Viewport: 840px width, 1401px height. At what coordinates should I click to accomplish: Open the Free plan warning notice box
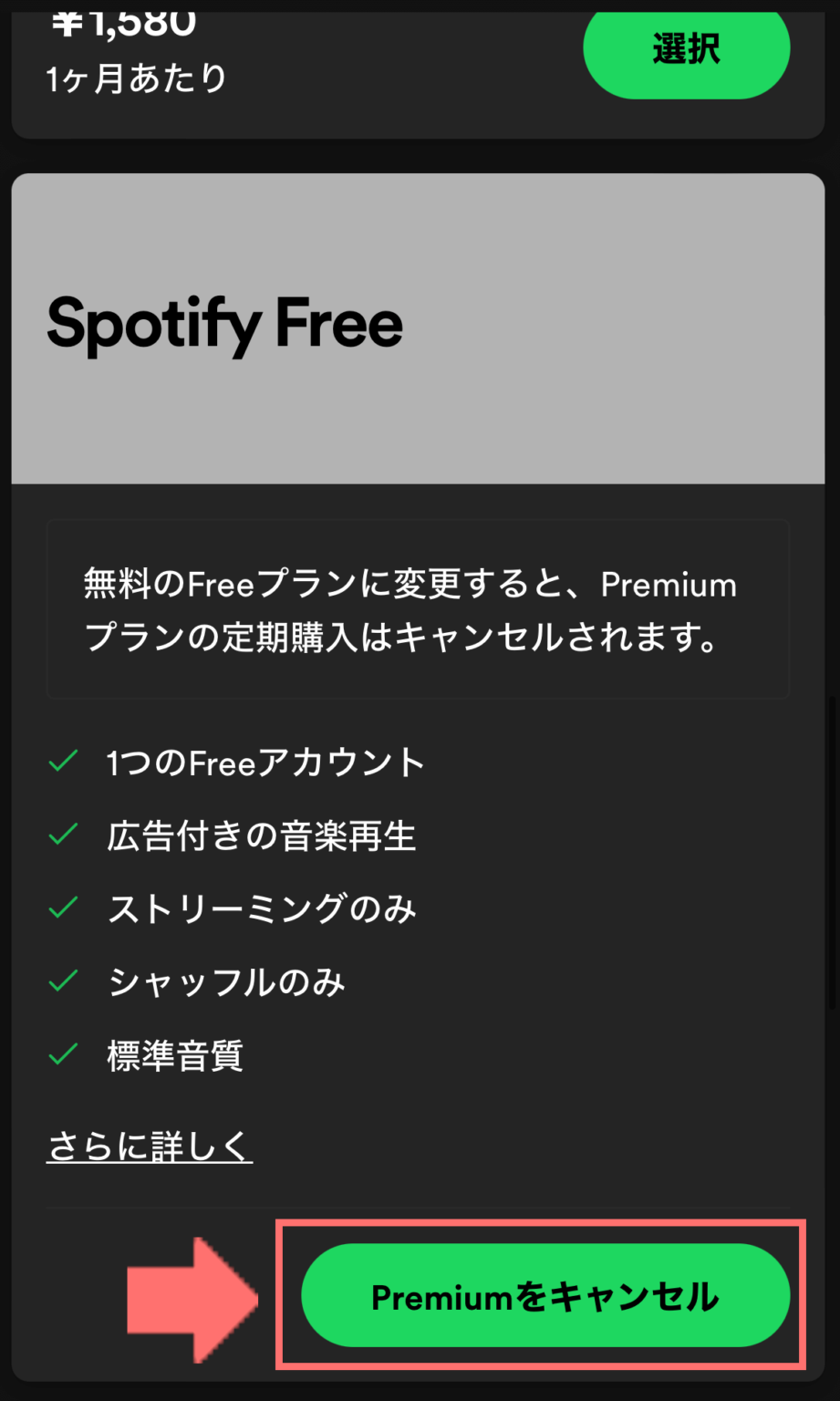[x=418, y=609]
